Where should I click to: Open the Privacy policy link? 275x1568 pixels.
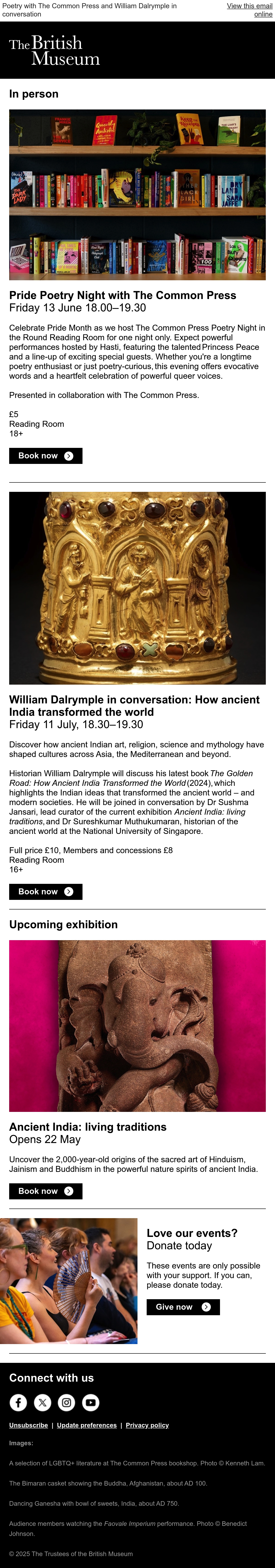point(147,1425)
